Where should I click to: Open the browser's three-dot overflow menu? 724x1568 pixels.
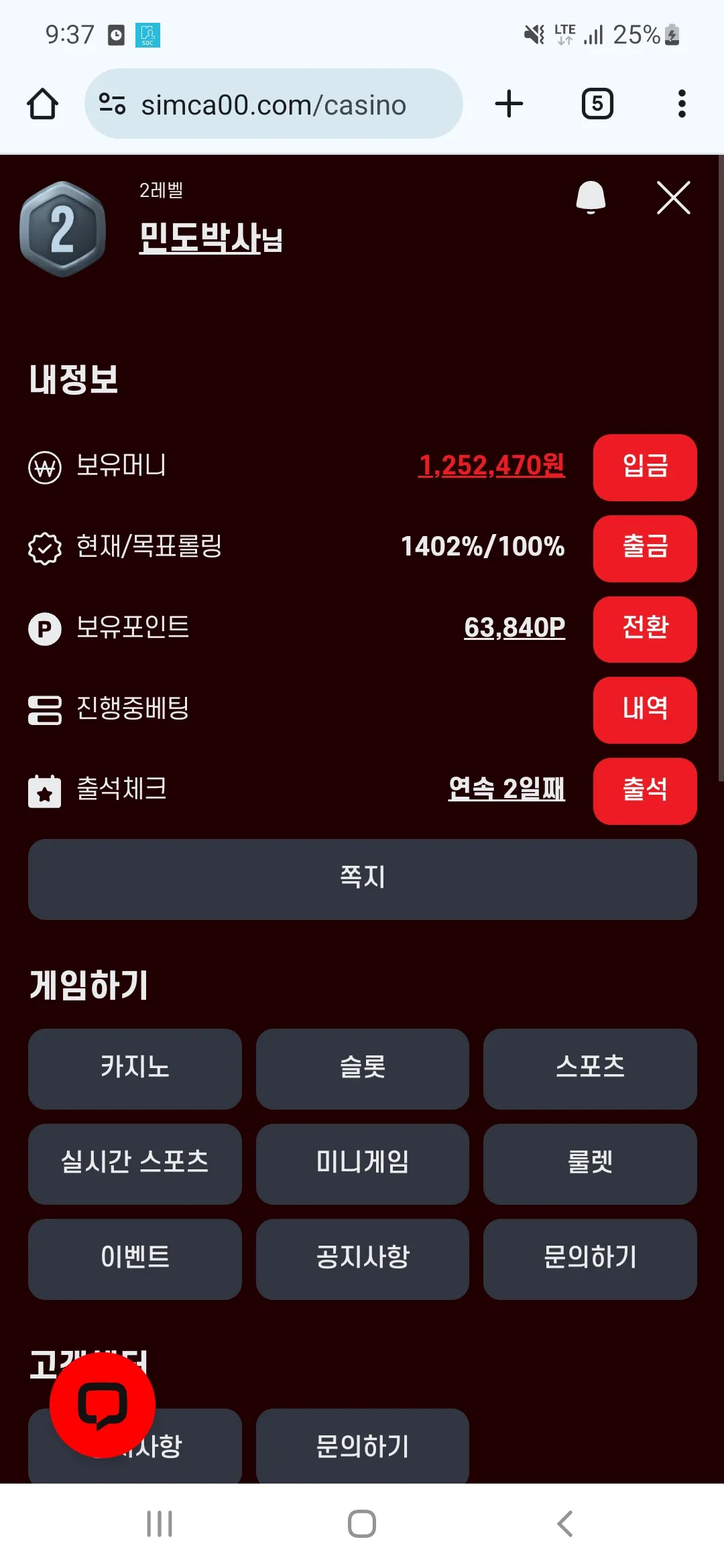pos(682,104)
